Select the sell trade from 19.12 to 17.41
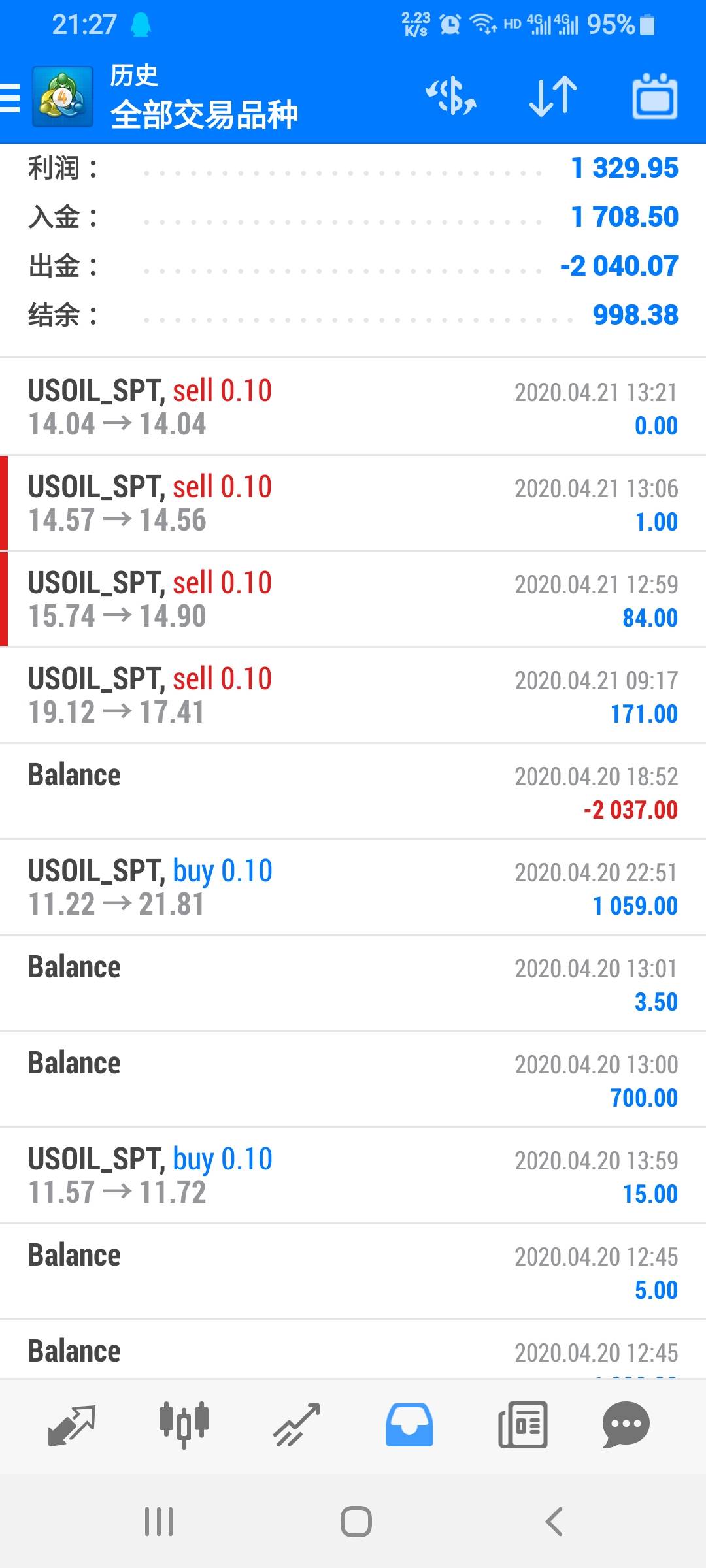 [x=353, y=695]
